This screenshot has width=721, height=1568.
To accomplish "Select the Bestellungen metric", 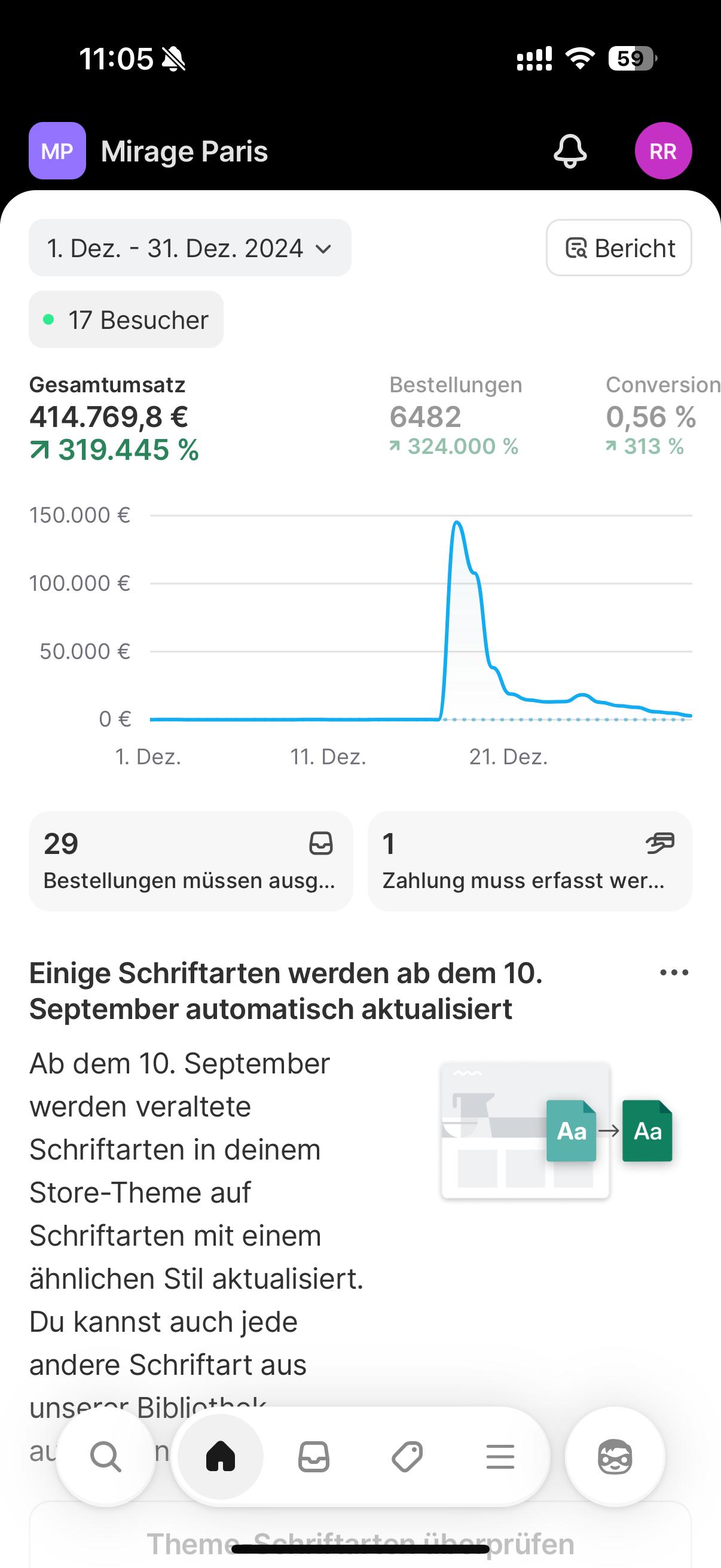I will [x=455, y=417].
